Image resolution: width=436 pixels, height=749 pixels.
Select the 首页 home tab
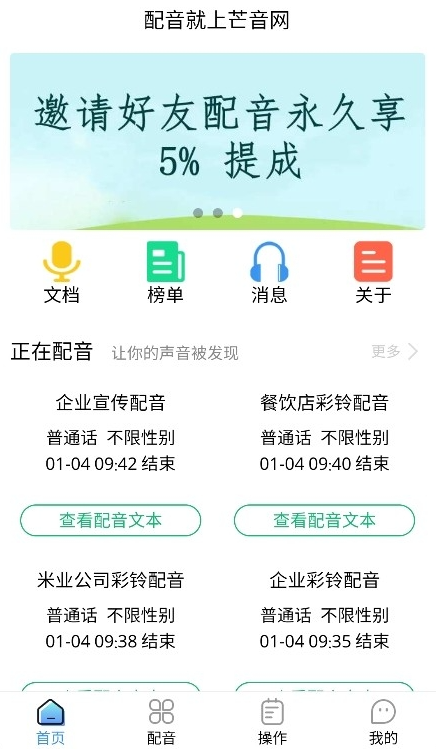pyautogui.click(x=51, y=721)
